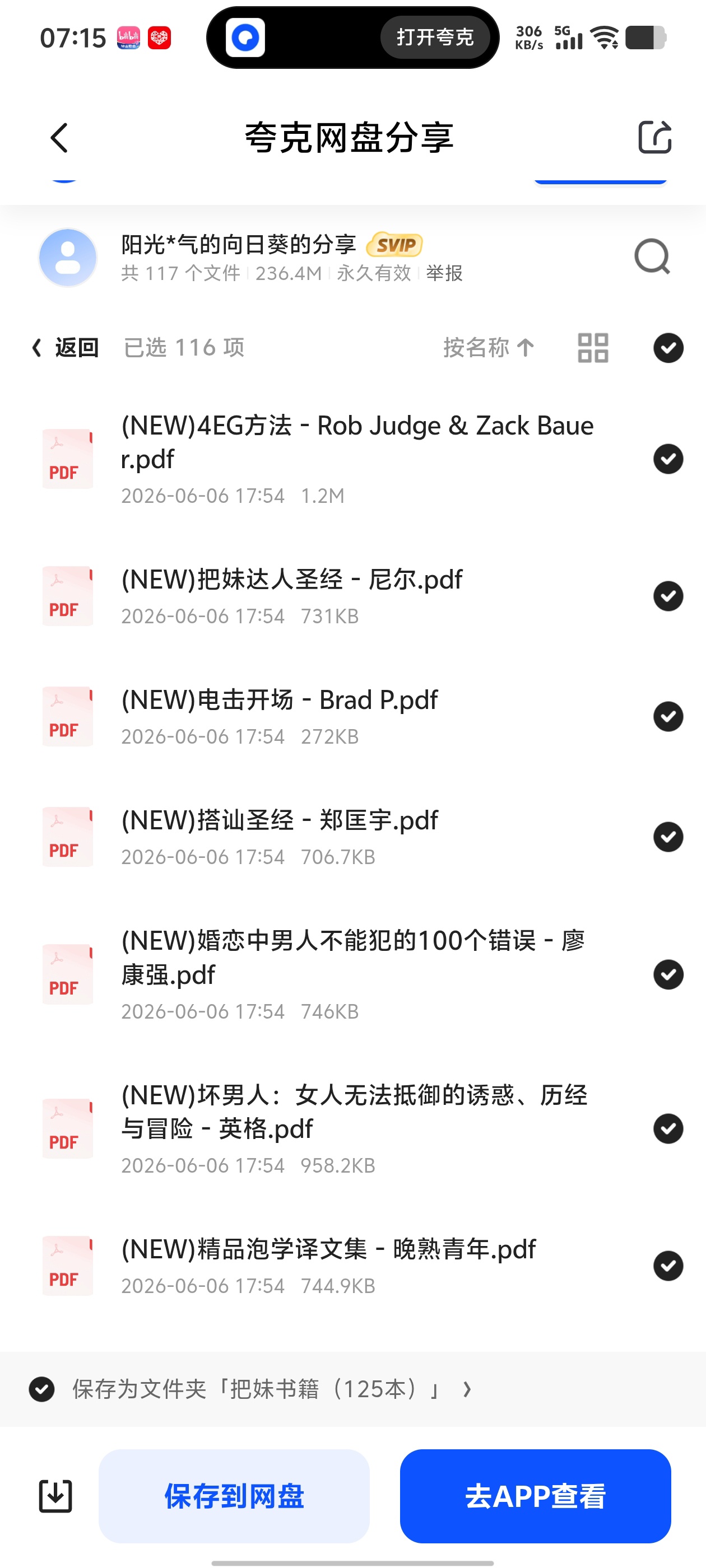Viewport: 706px width, 1568px height.
Task: Tap the download icon at bottom left
Action: click(x=55, y=1496)
